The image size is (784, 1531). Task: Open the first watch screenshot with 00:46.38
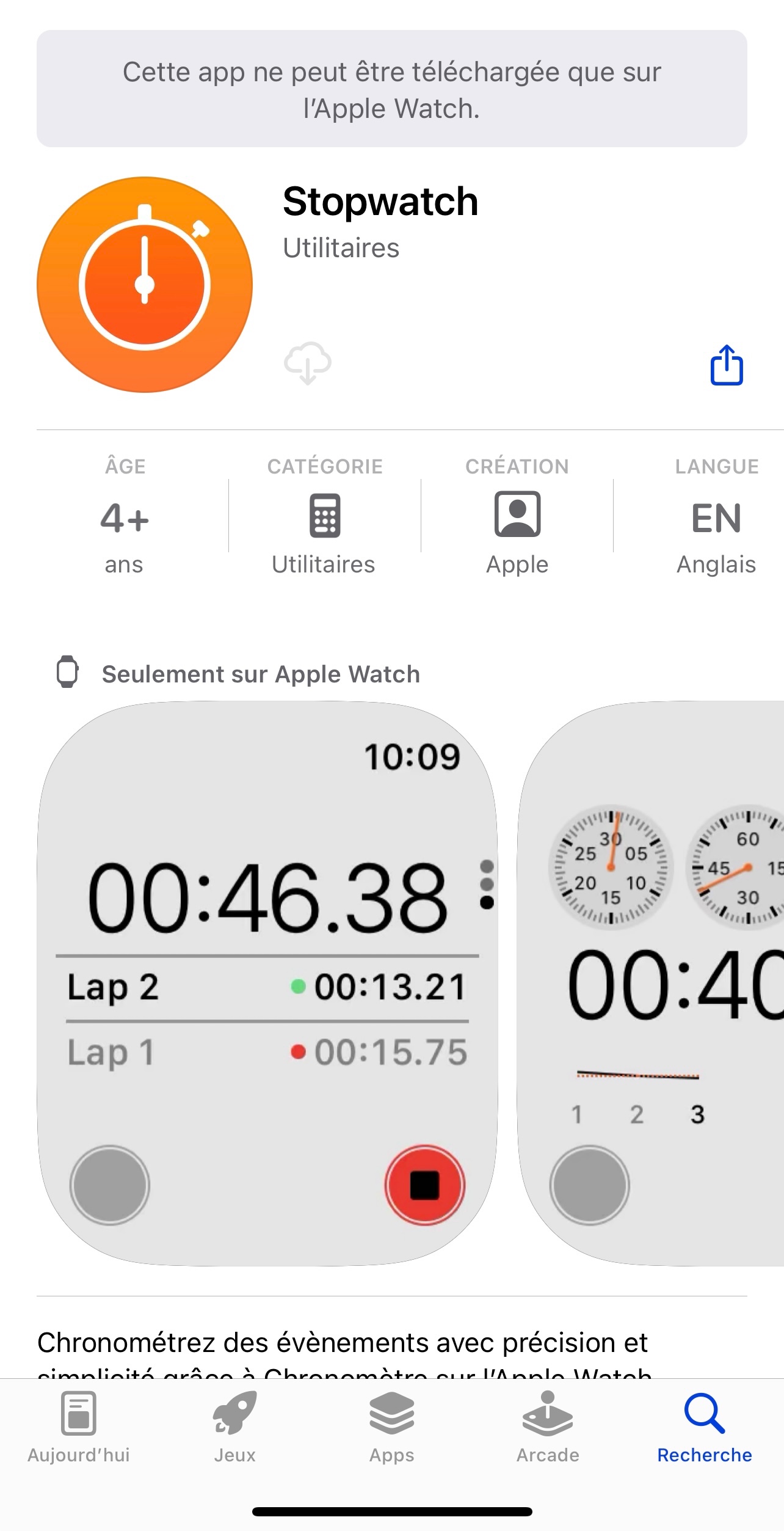[267, 983]
